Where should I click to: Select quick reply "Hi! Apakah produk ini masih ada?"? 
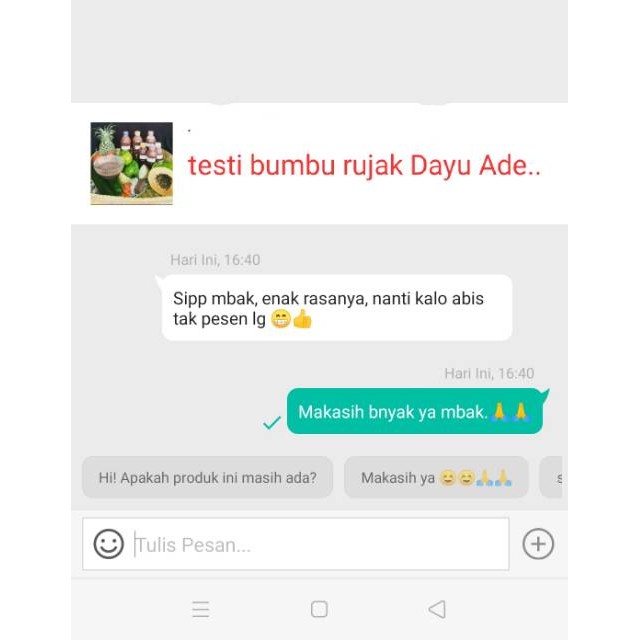tap(207, 477)
